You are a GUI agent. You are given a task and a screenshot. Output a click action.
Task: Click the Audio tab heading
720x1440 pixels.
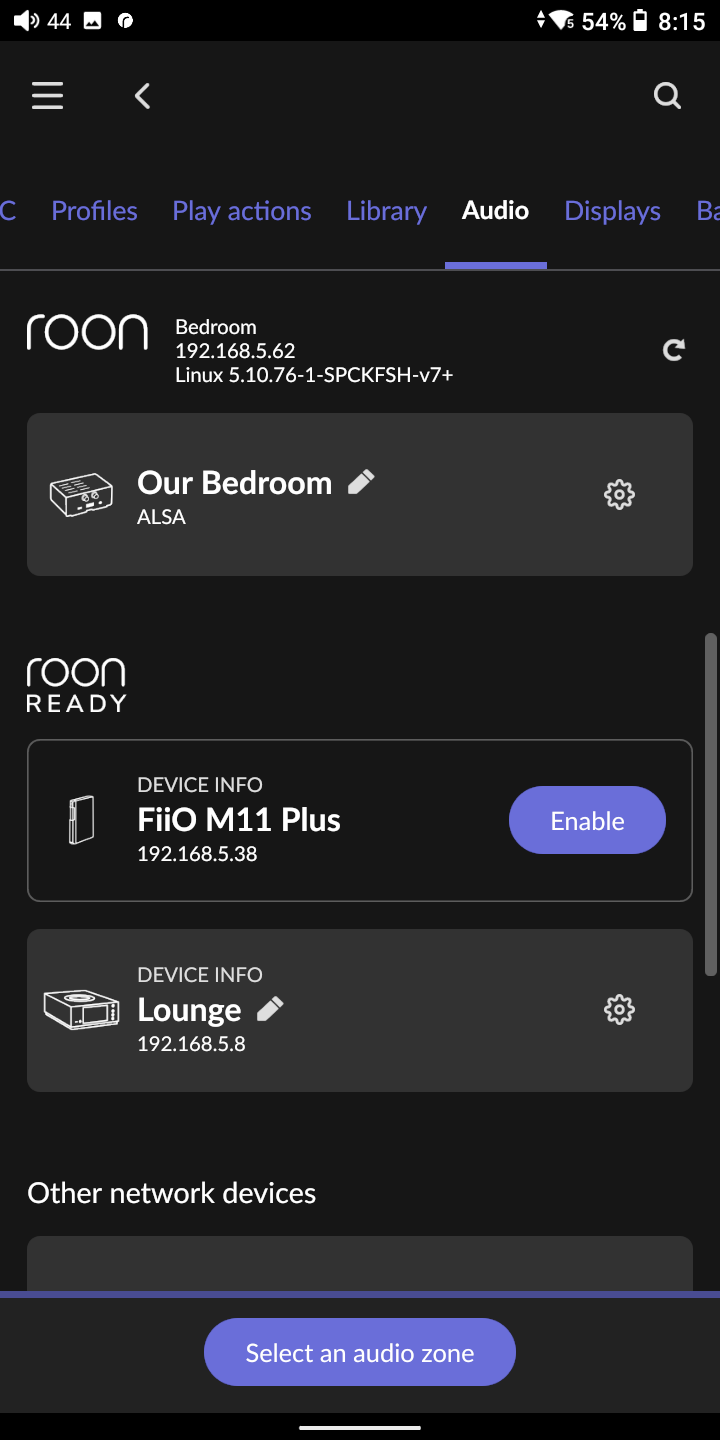click(x=495, y=210)
